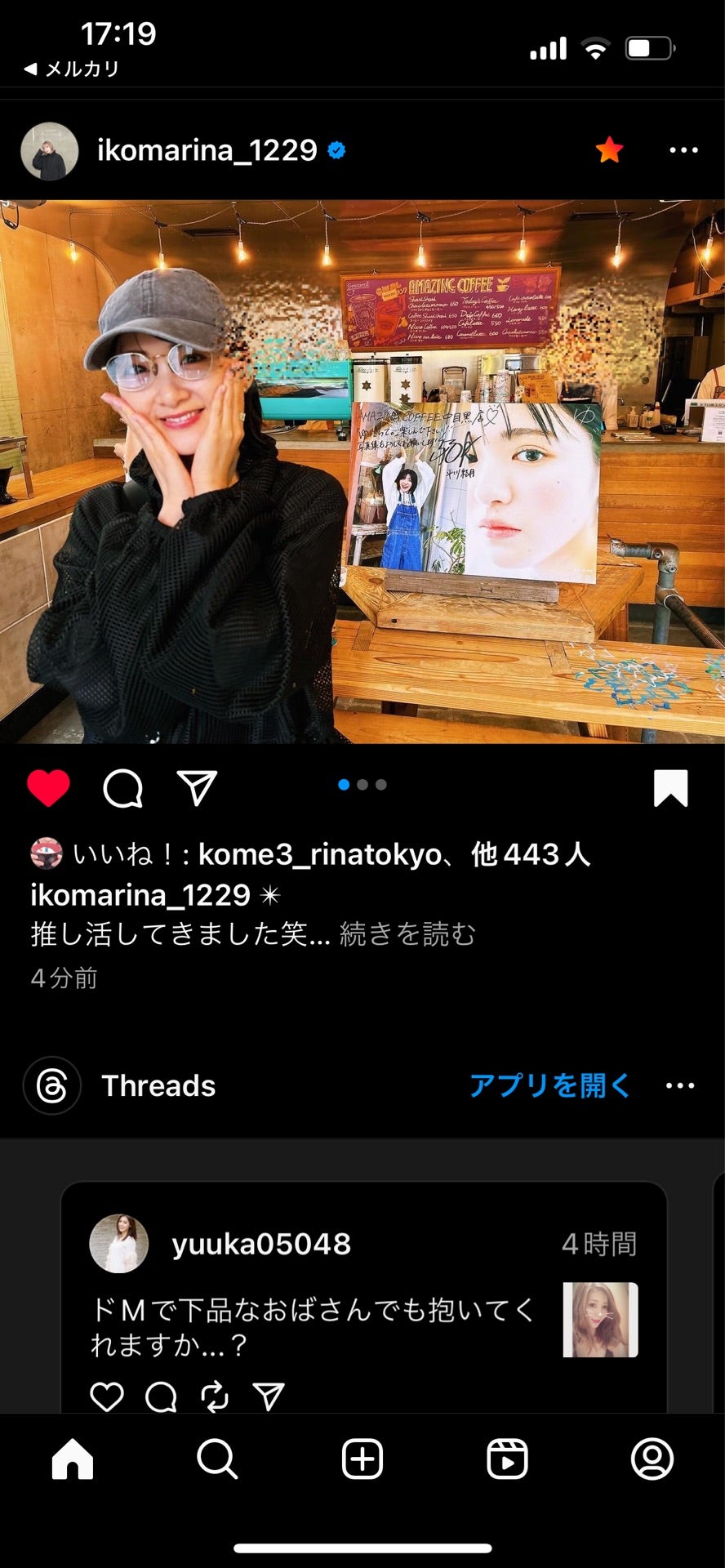Switch to the Search tab
725x1568 pixels.
217,1459
